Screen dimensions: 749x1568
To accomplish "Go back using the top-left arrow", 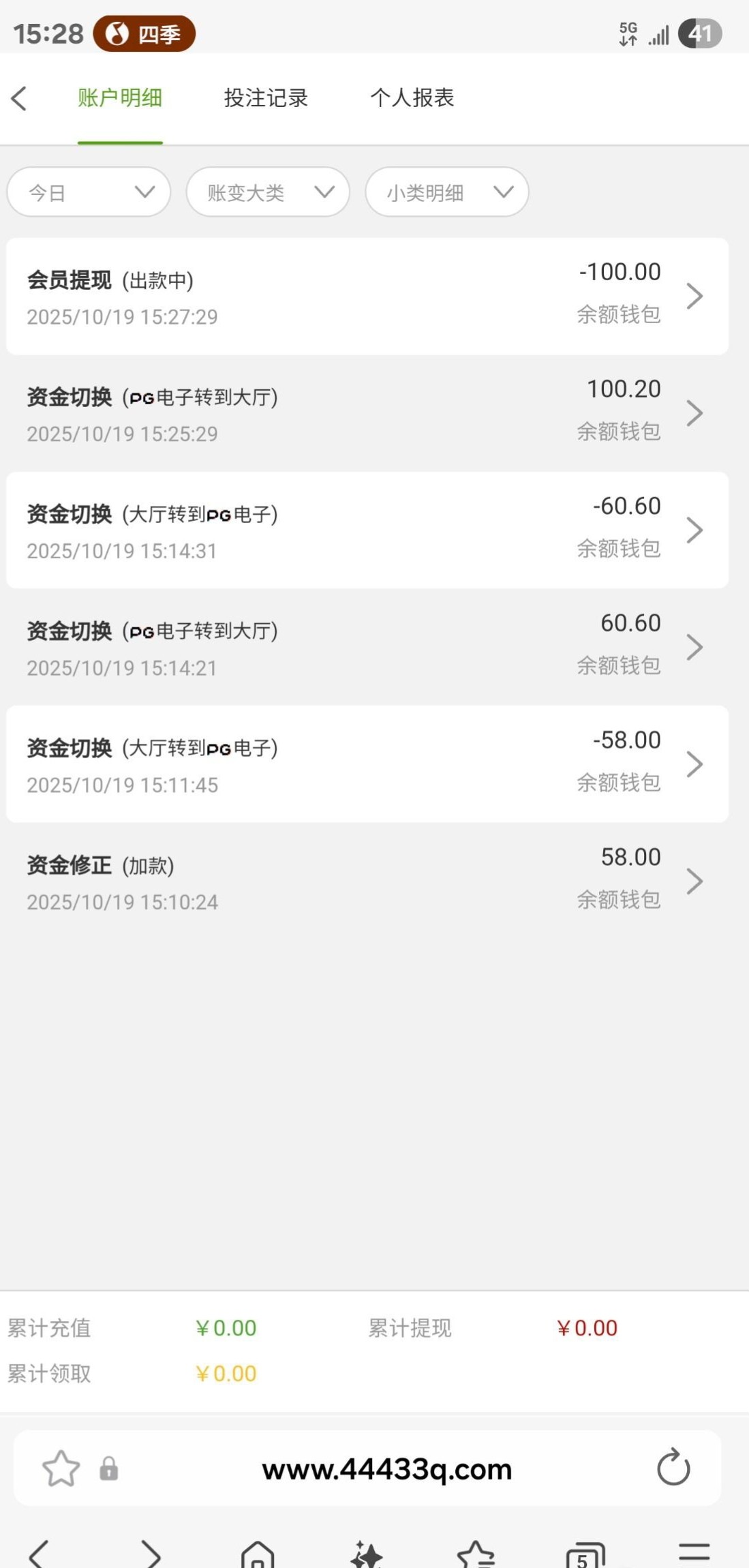I will (20, 98).
